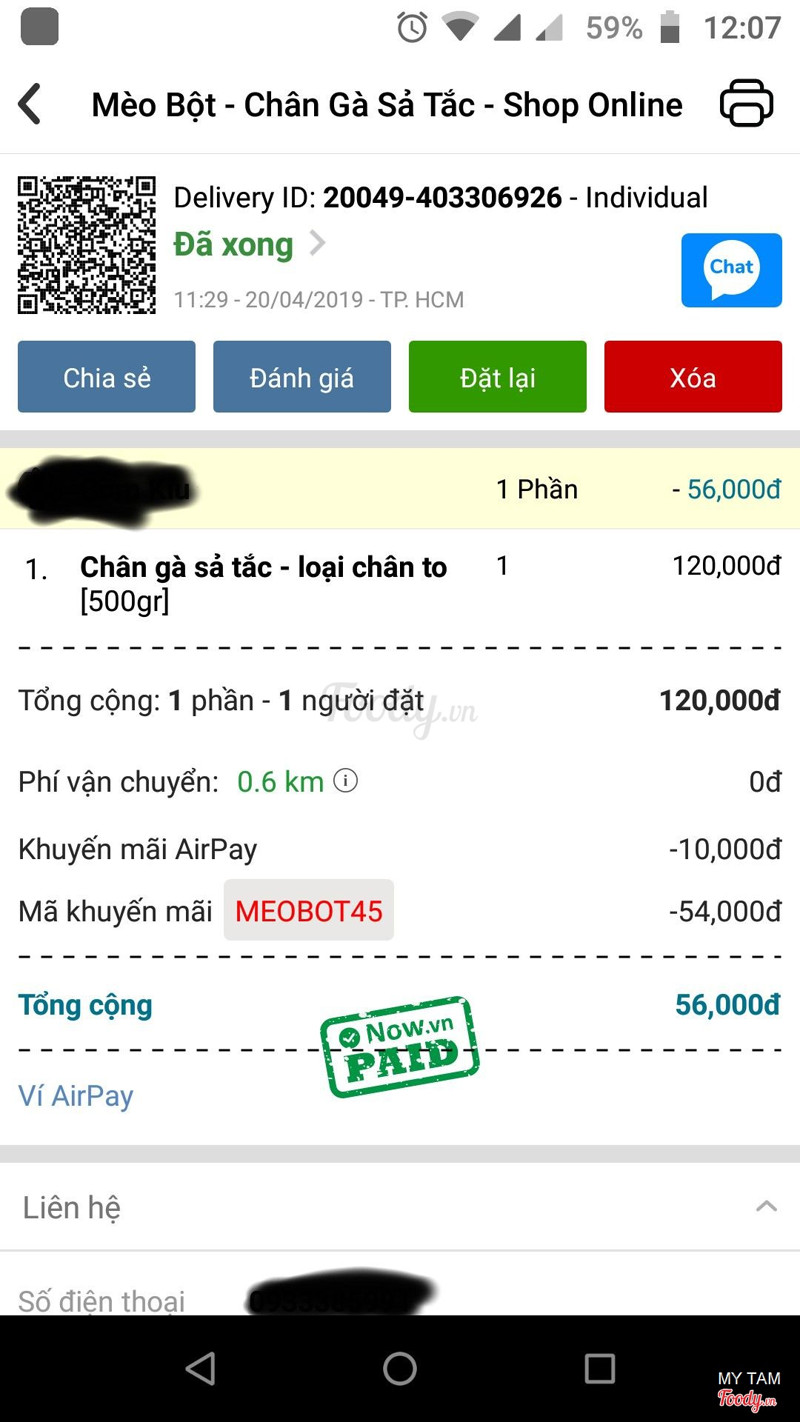
Task: Open Chat with the shop
Action: point(731,270)
